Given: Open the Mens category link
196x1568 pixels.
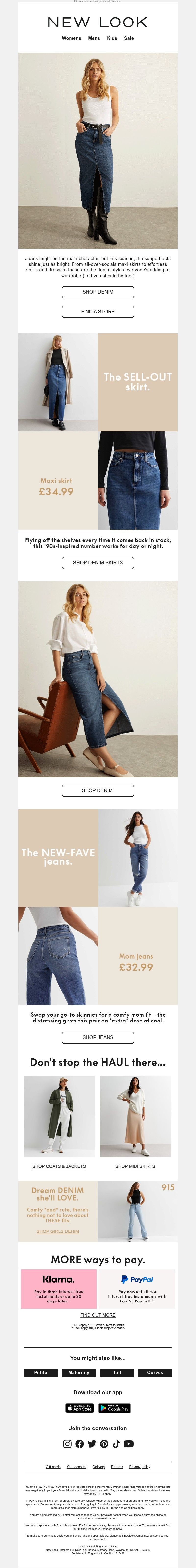Looking at the screenshot, I should click(94, 38).
